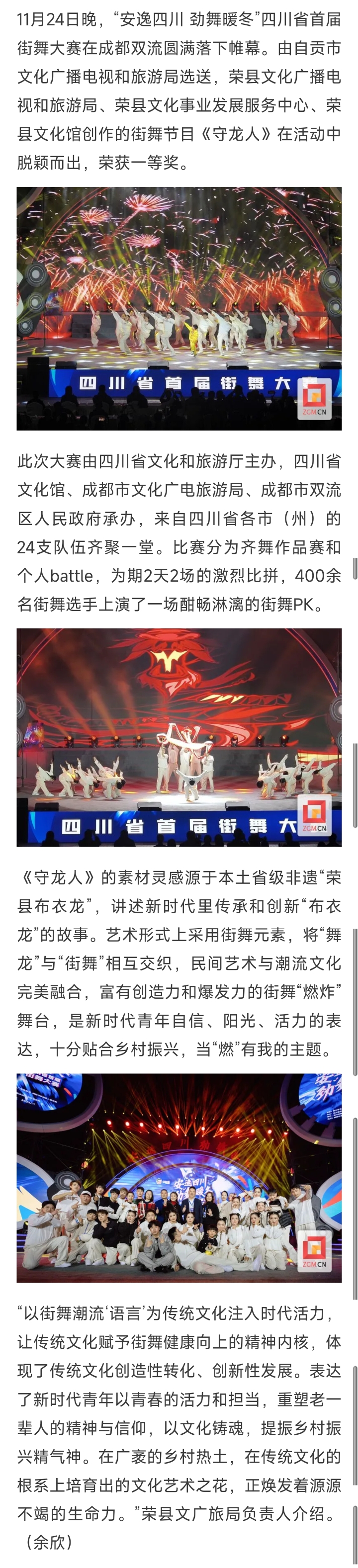Open the fireworks stage performance photo
Image resolution: width=358 pixels, height=1568 pixels.
tap(179, 308)
